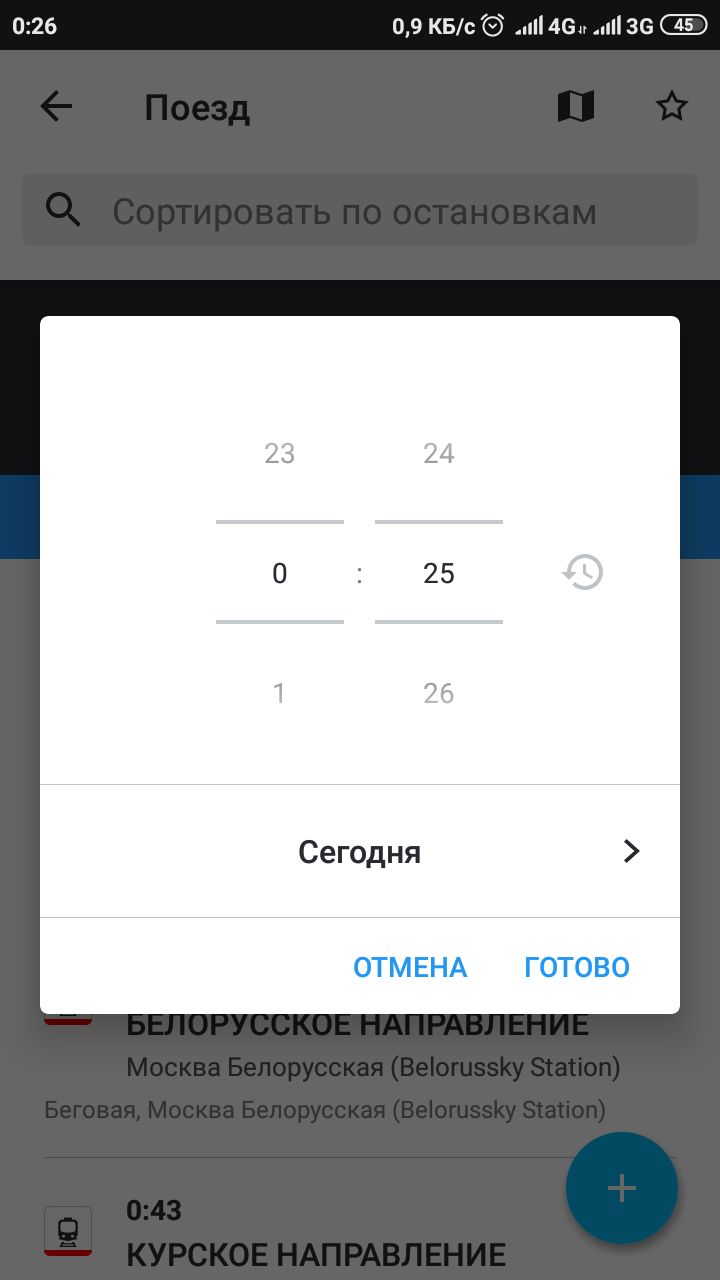
Task: Confirm the time with ГОТОВО
Action: click(577, 967)
